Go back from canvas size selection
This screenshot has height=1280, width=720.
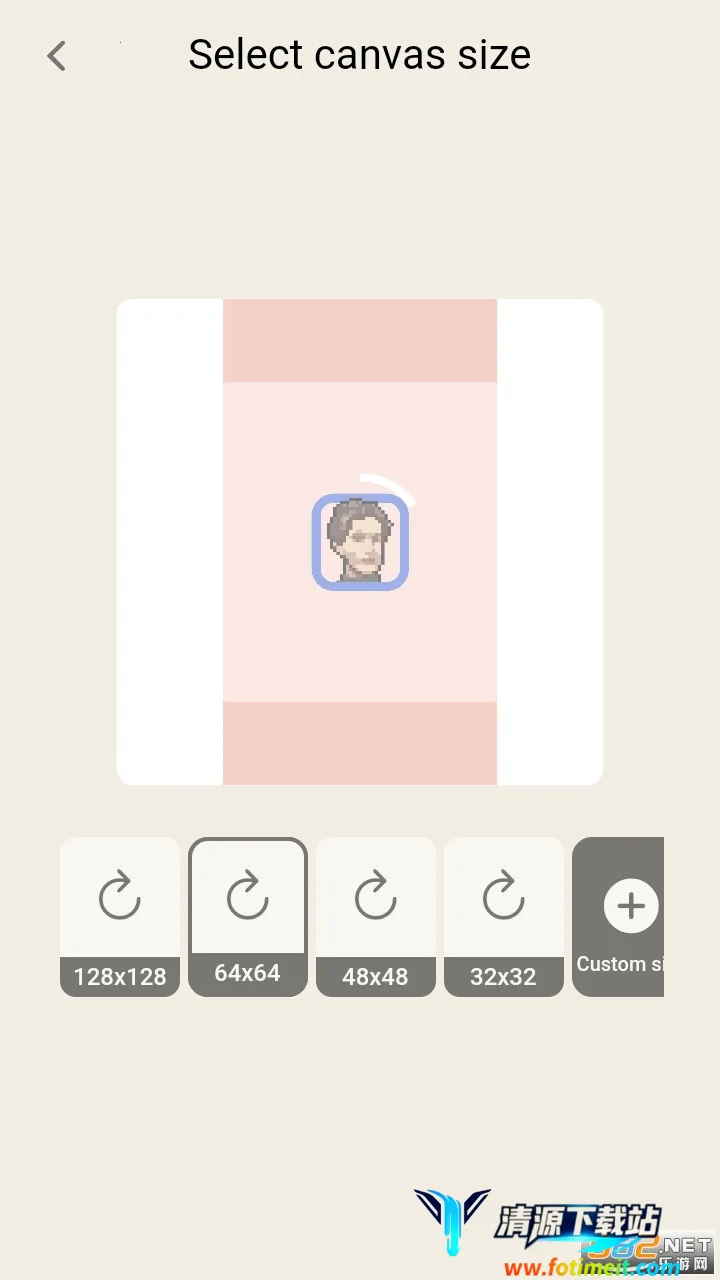click(57, 56)
